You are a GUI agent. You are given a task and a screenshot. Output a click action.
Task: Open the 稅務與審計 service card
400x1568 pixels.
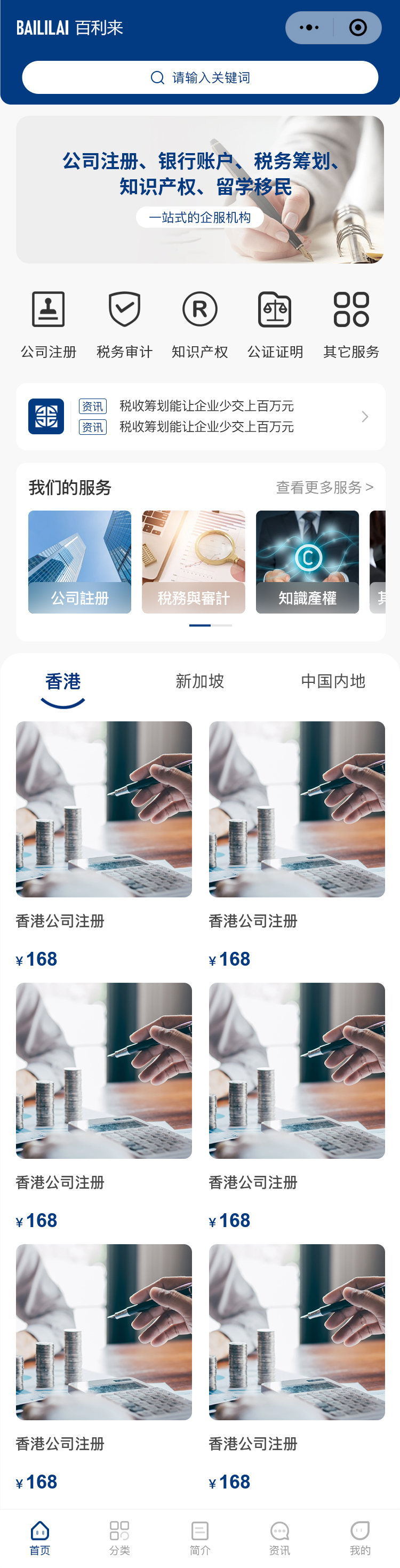[x=194, y=562]
